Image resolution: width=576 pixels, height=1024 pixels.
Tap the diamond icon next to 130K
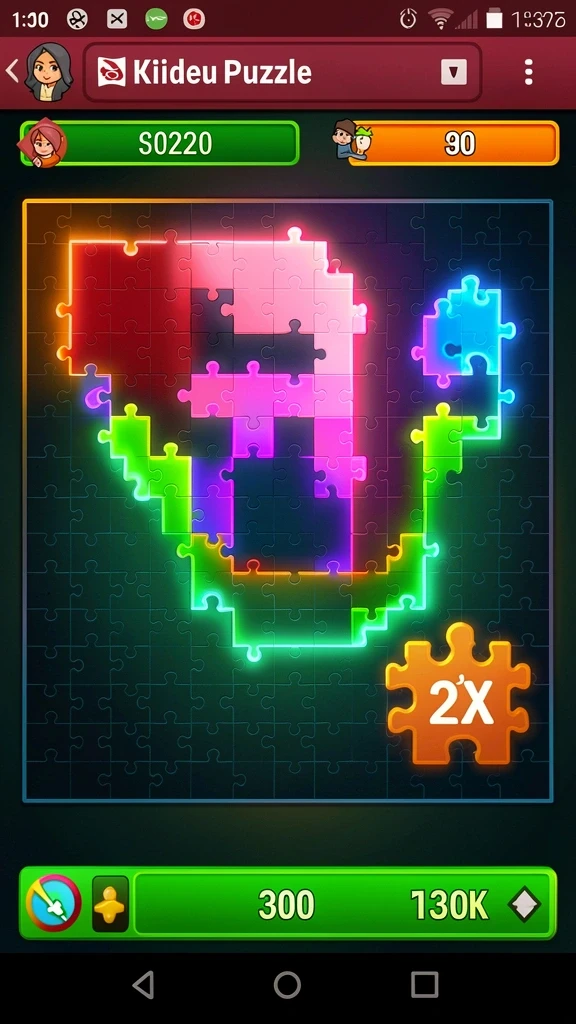524,905
